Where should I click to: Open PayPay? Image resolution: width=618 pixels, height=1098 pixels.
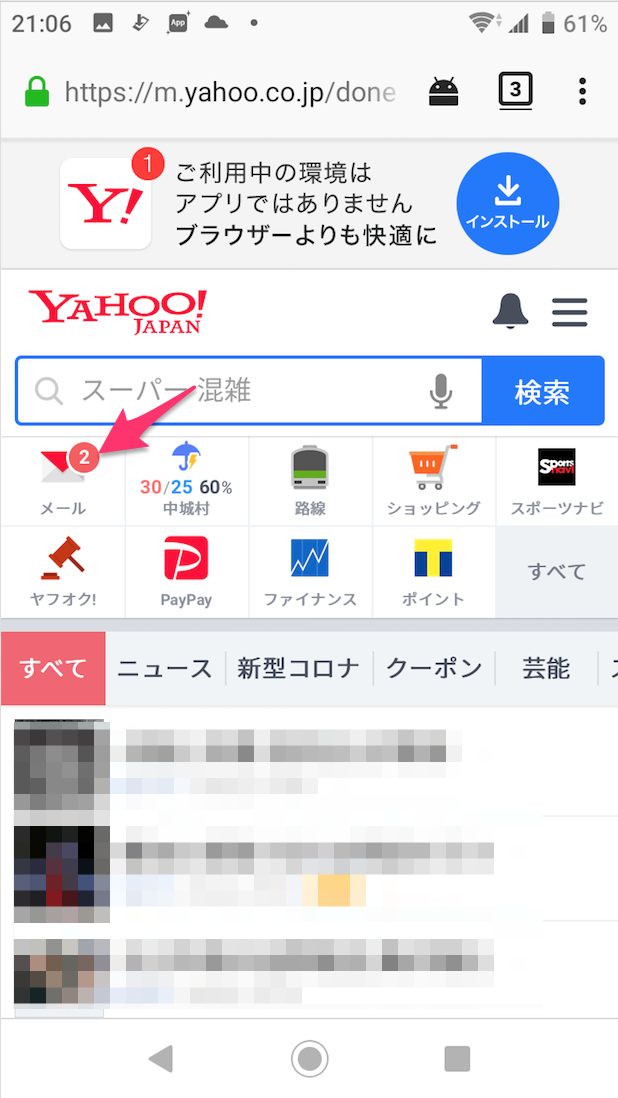coord(187,572)
